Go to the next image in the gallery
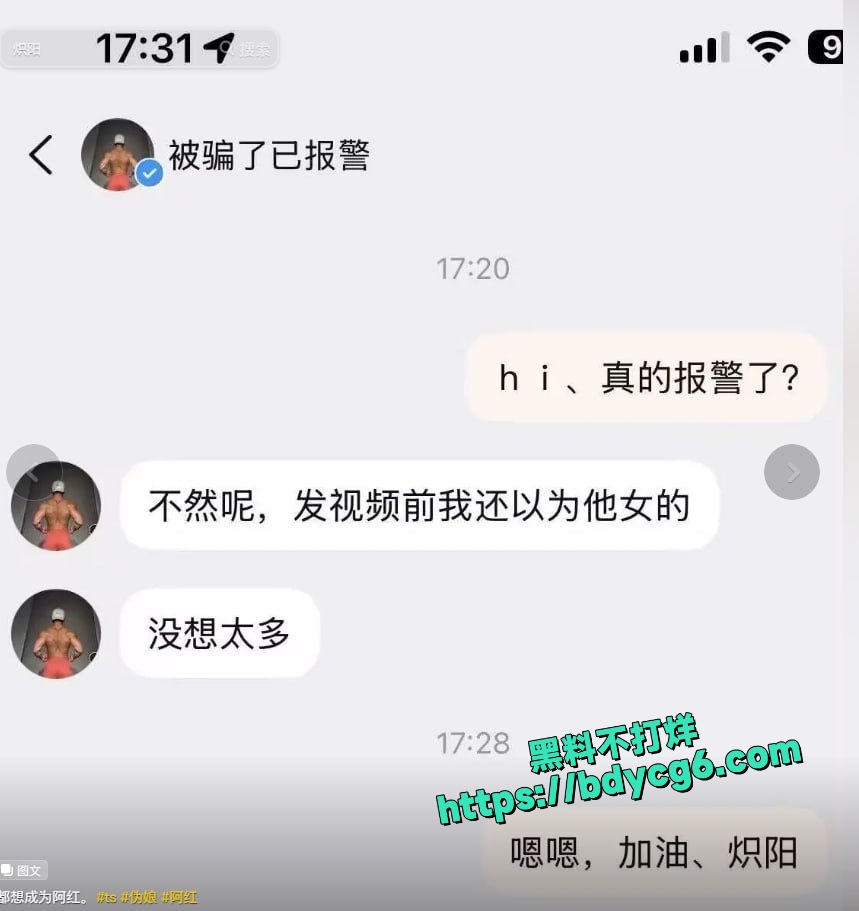Screen dimensions: 859x911 [791, 472]
